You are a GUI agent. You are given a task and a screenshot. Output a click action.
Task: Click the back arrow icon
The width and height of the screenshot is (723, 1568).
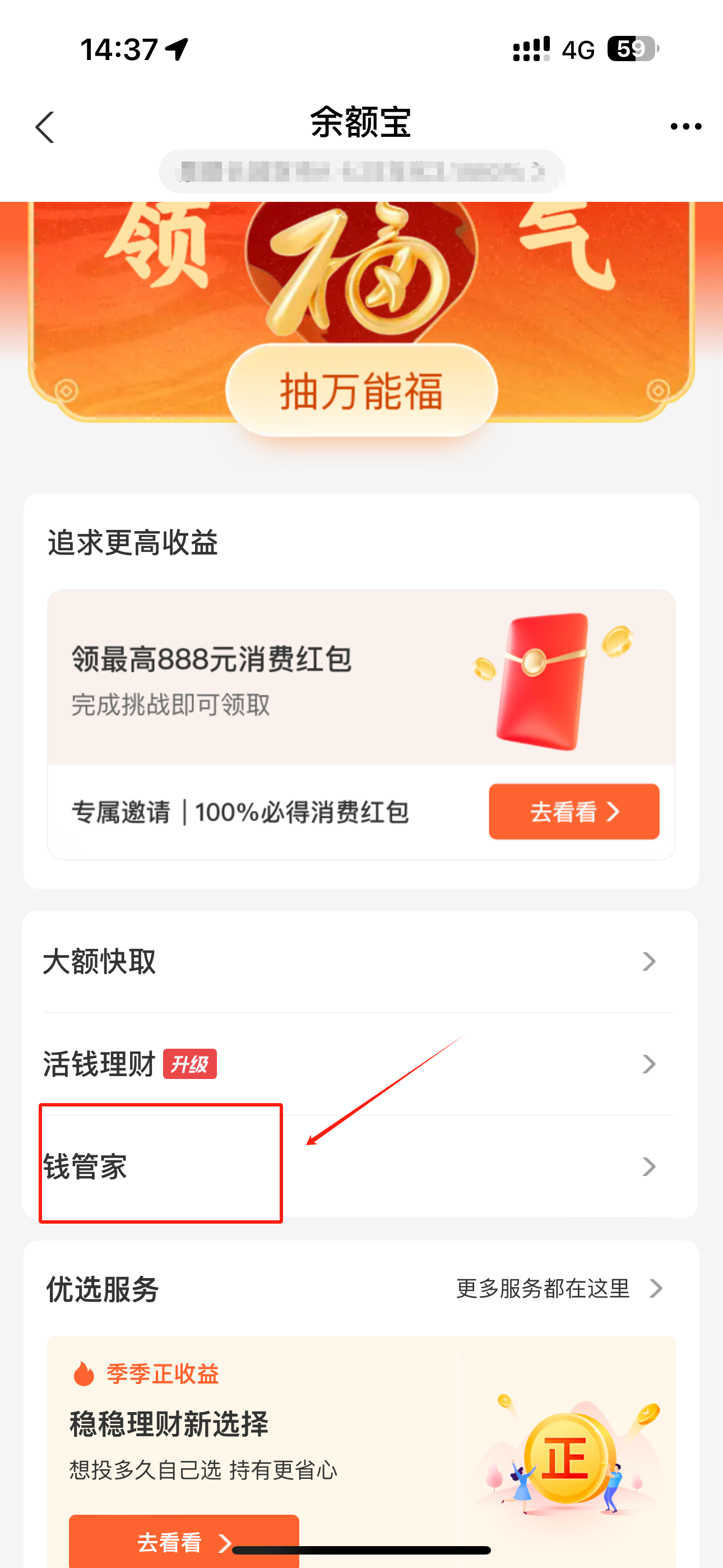44,127
